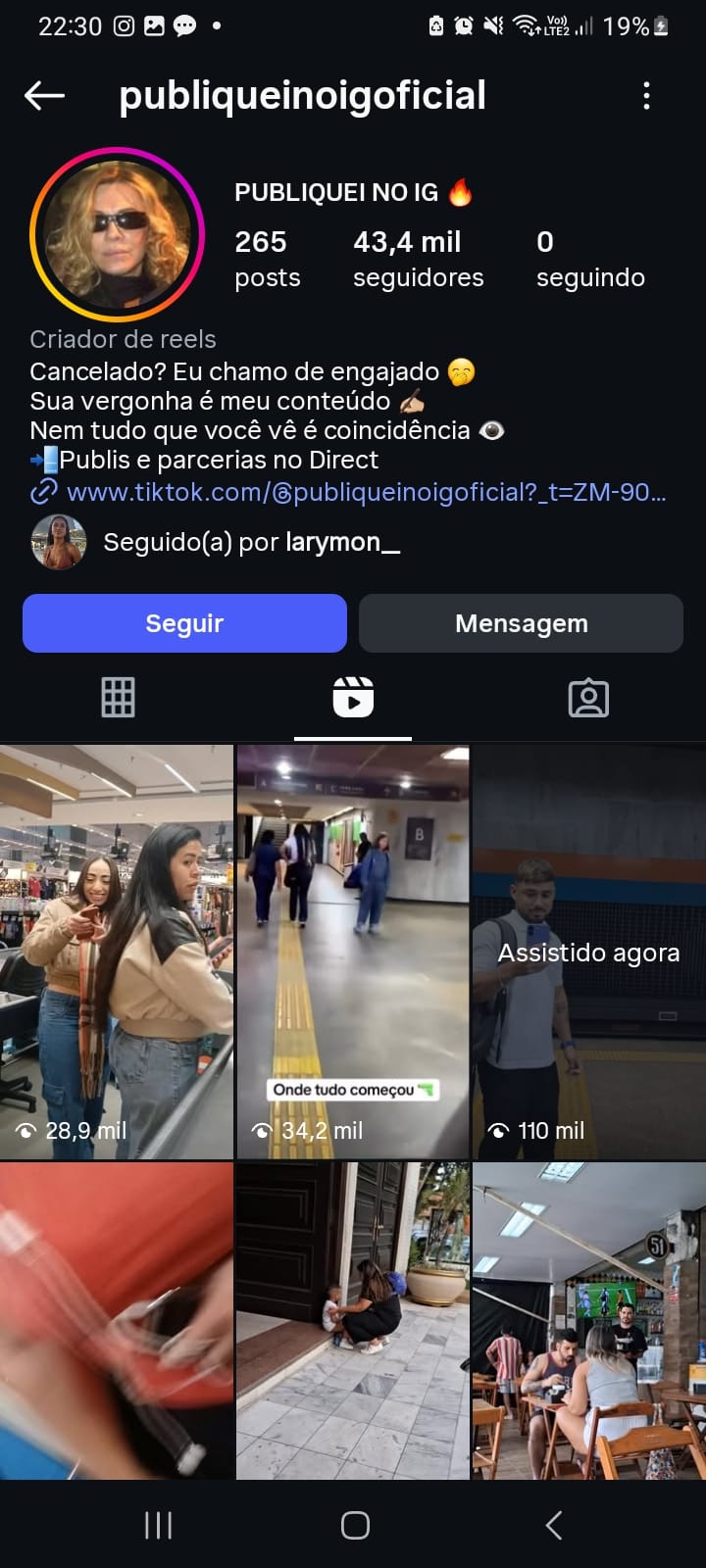Follow this account with Seguir

(x=184, y=623)
